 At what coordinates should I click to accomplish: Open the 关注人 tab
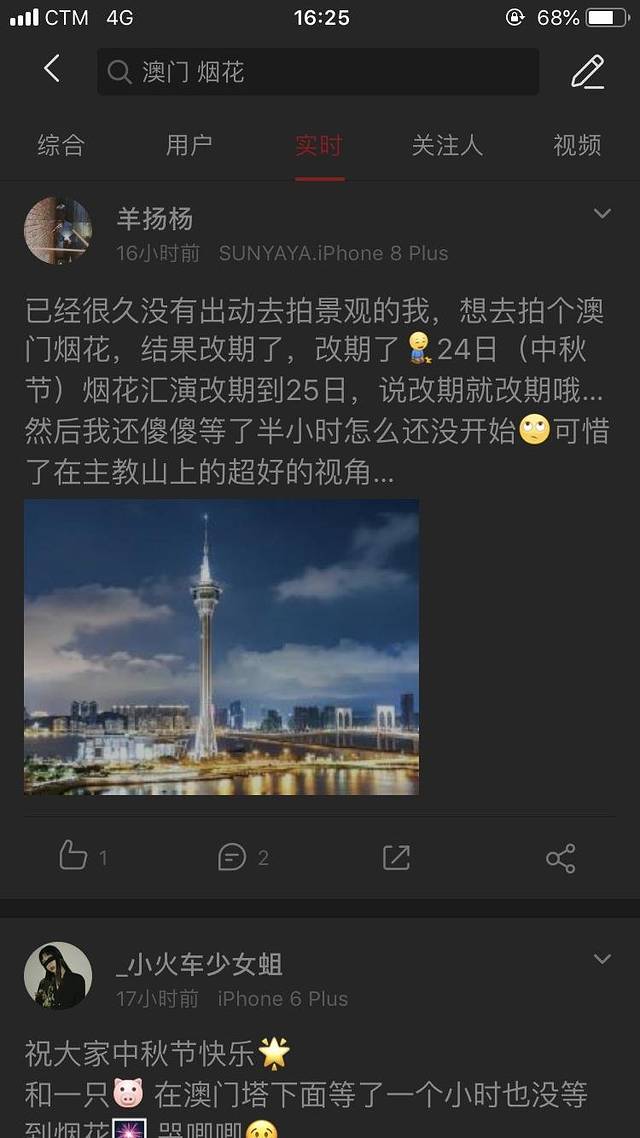click(x=447, y=146)
